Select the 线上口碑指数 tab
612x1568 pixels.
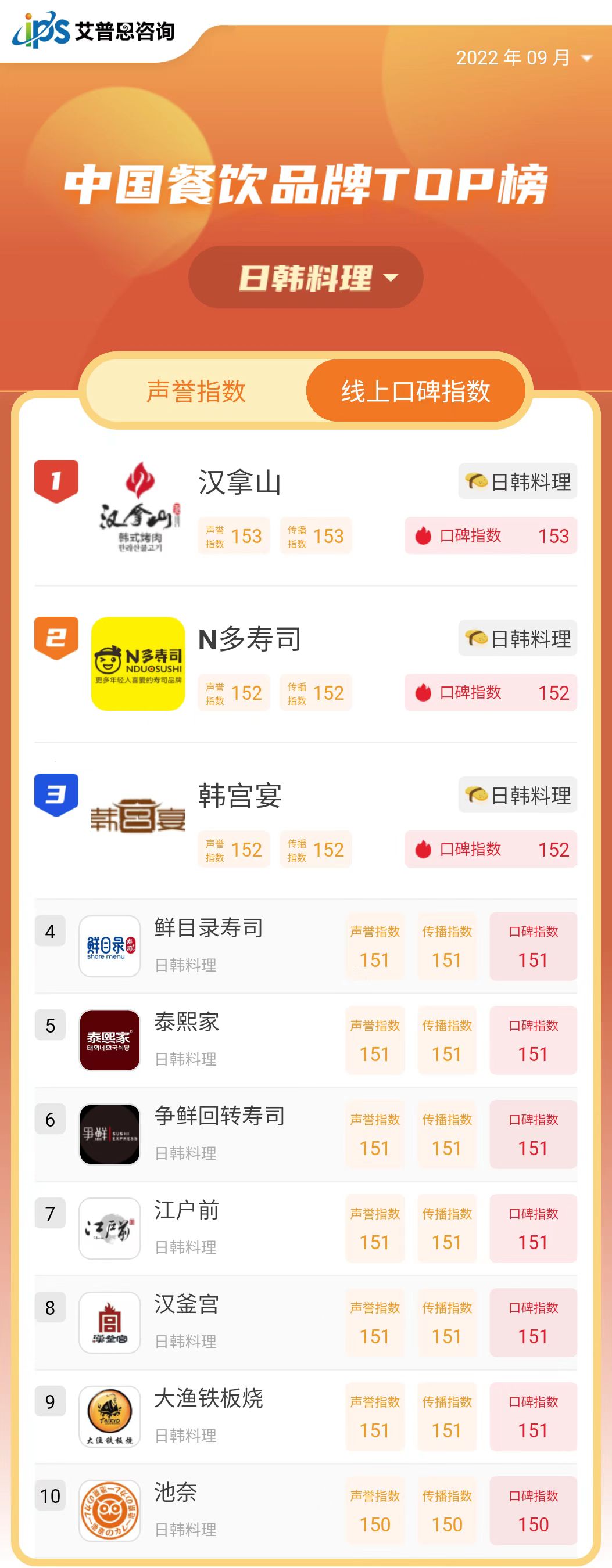tap(416, 391)
